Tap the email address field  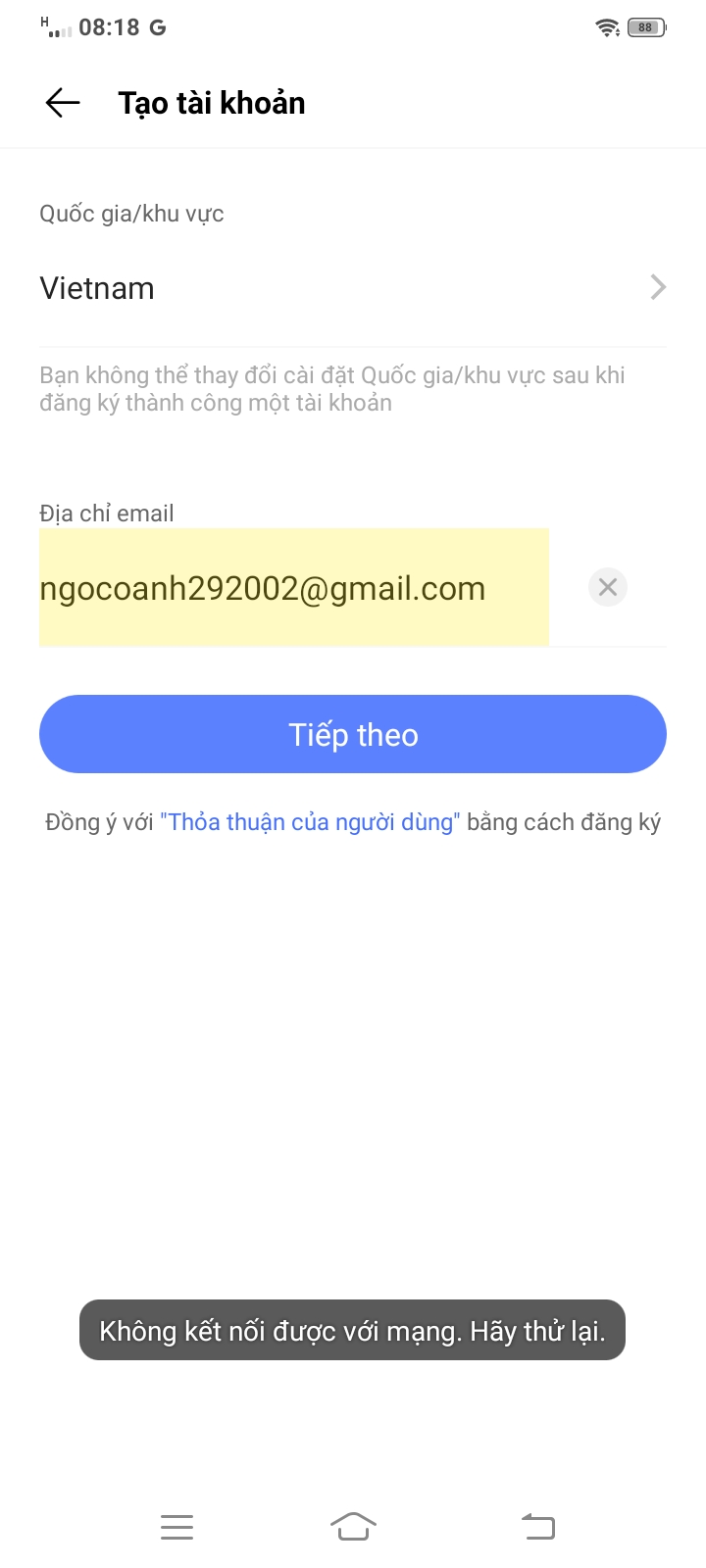click(x=294, y=588)
